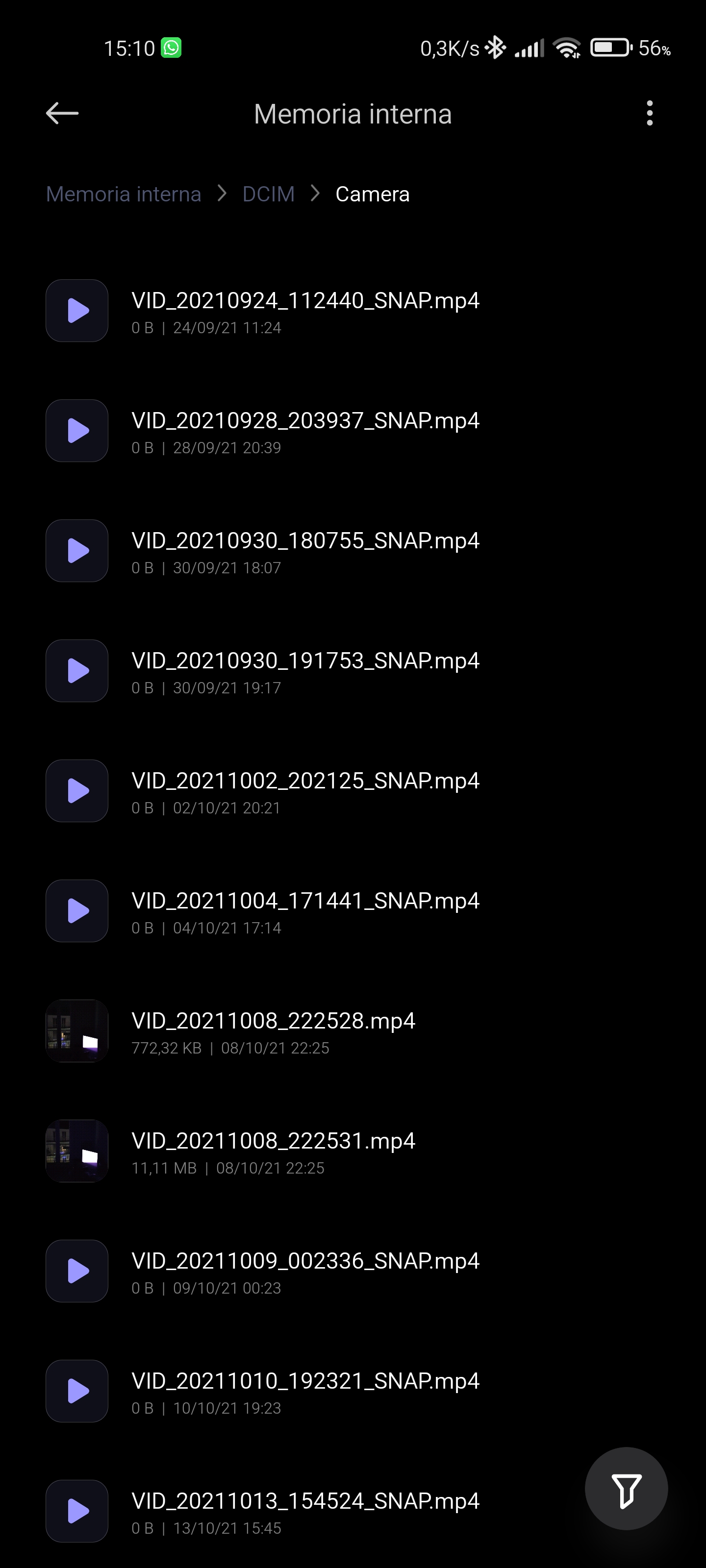This screenshot has height=1568, width=706.
Task: Jump to Memoria interna breadcrumb
Action: (124, 194)
